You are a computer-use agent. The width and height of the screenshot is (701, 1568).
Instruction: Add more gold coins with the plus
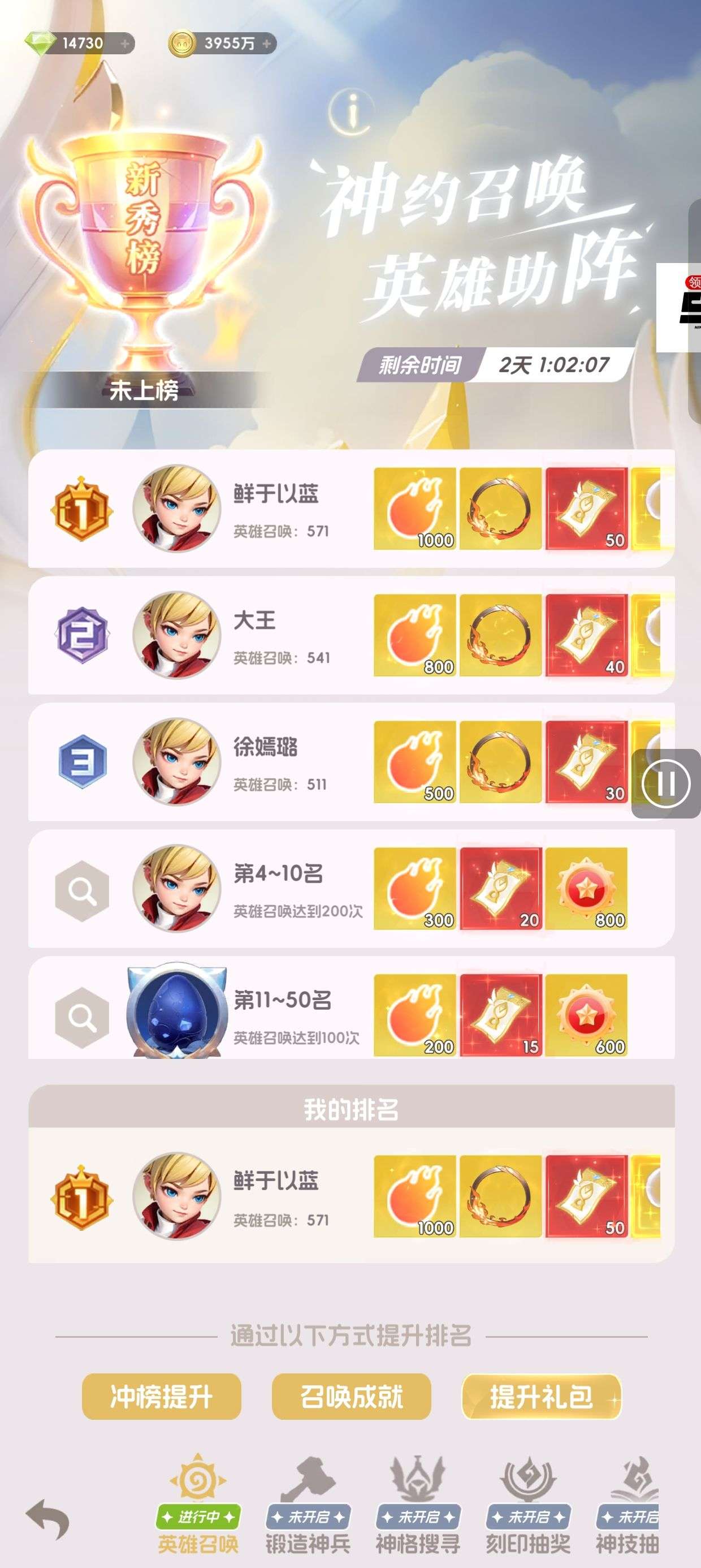266,44
